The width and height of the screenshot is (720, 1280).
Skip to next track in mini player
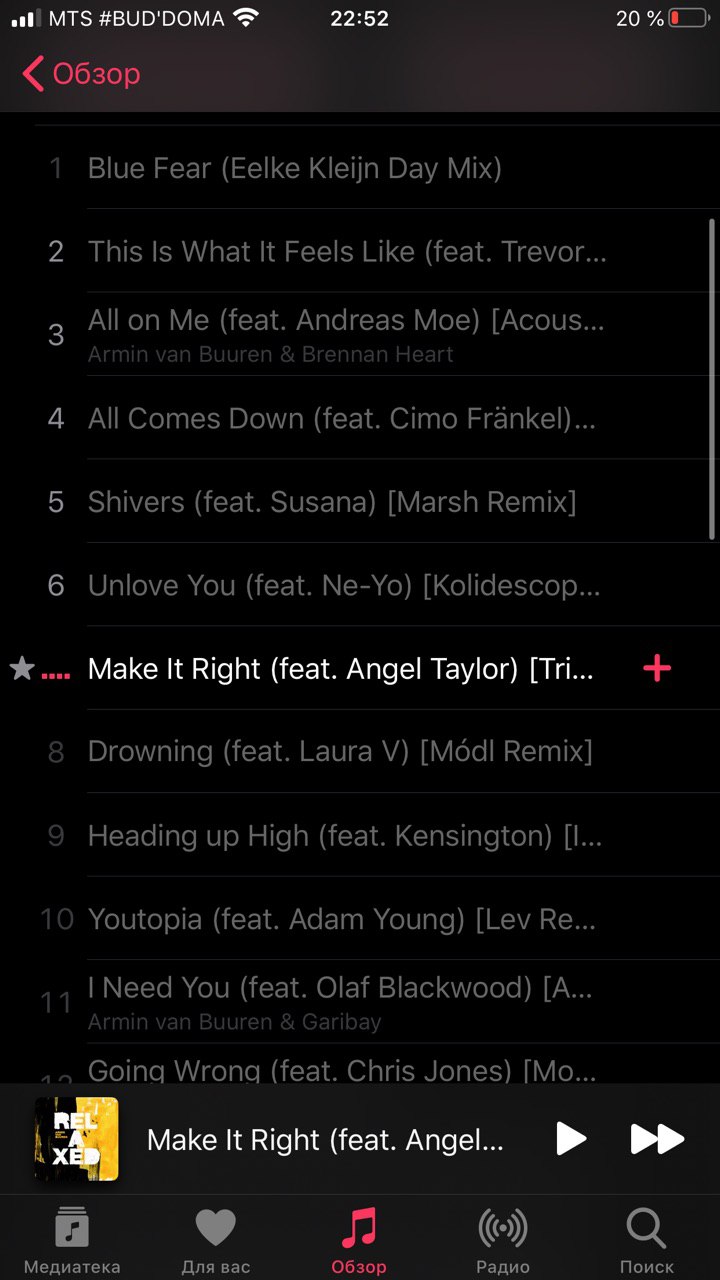(657, 1138)
